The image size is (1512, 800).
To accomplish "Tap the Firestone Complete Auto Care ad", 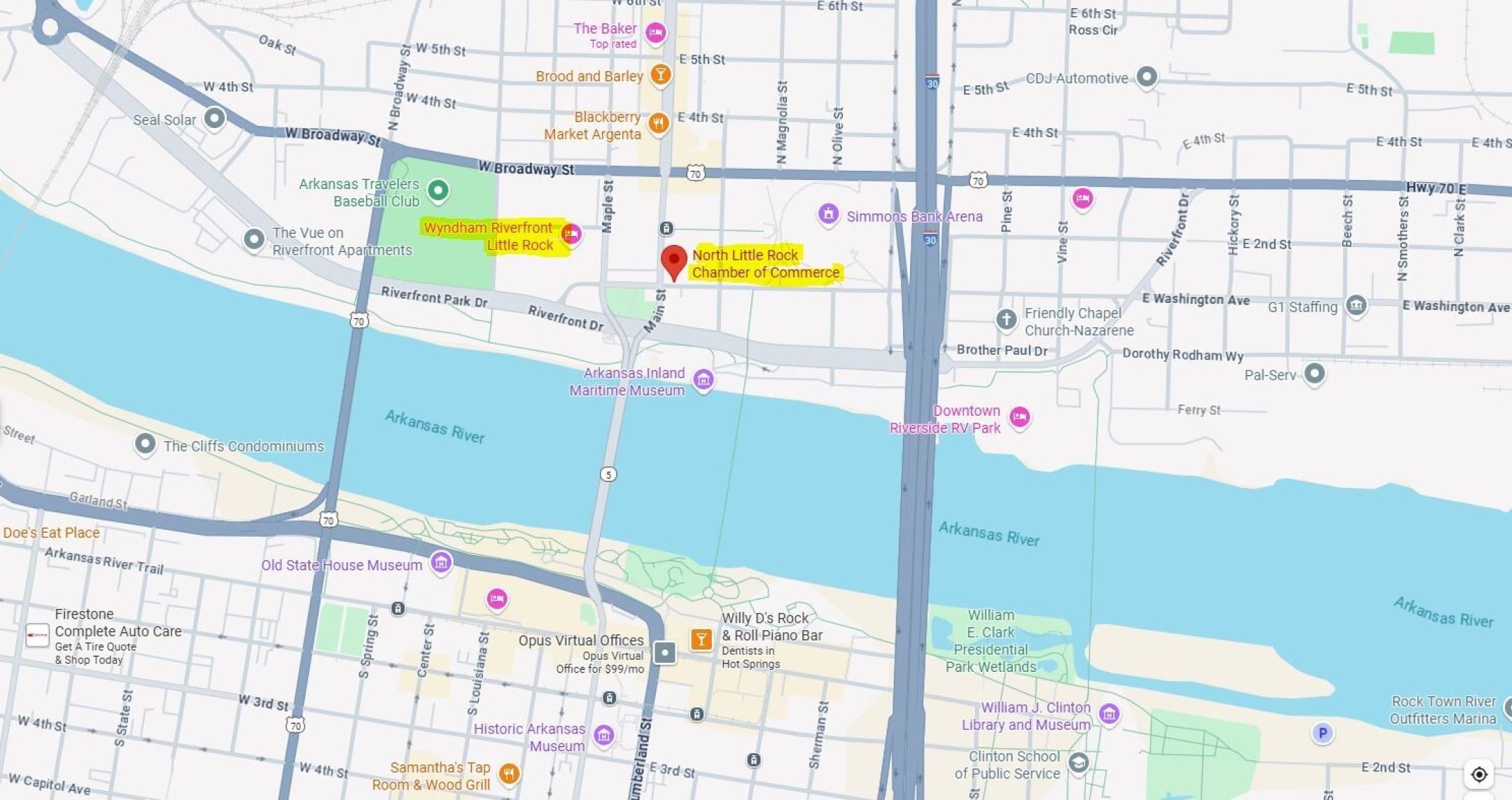I will pos(38,636).
